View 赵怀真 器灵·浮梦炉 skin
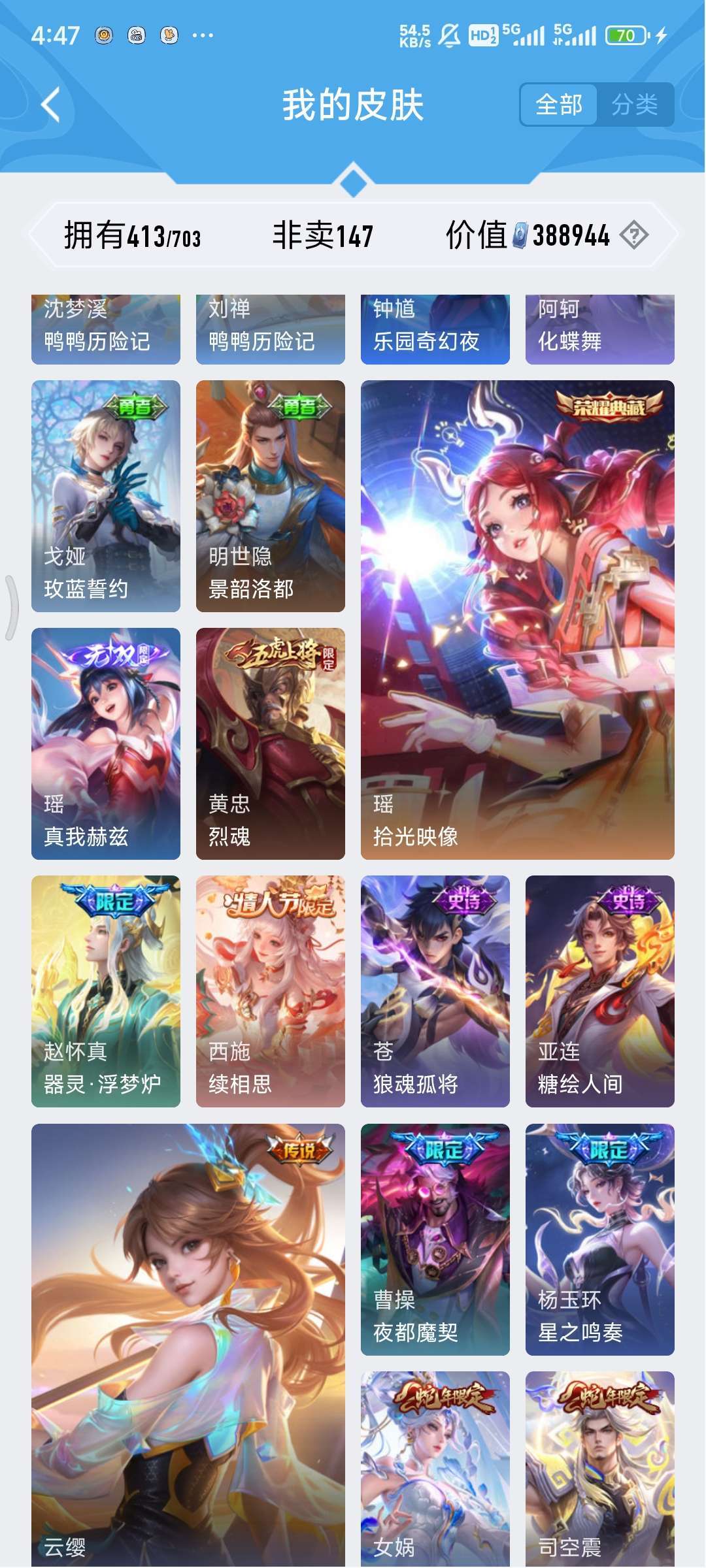The width and height of the screenshot is (706, 1568). [106, 991]
